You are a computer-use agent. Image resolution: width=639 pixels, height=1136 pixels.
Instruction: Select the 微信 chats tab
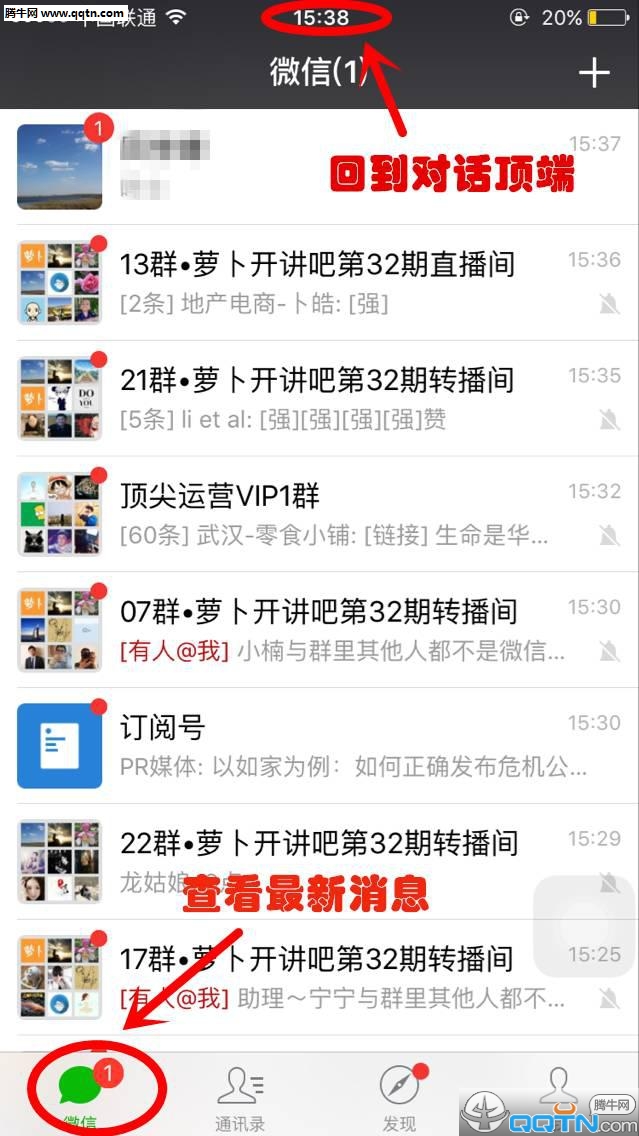pos(81,1095)
